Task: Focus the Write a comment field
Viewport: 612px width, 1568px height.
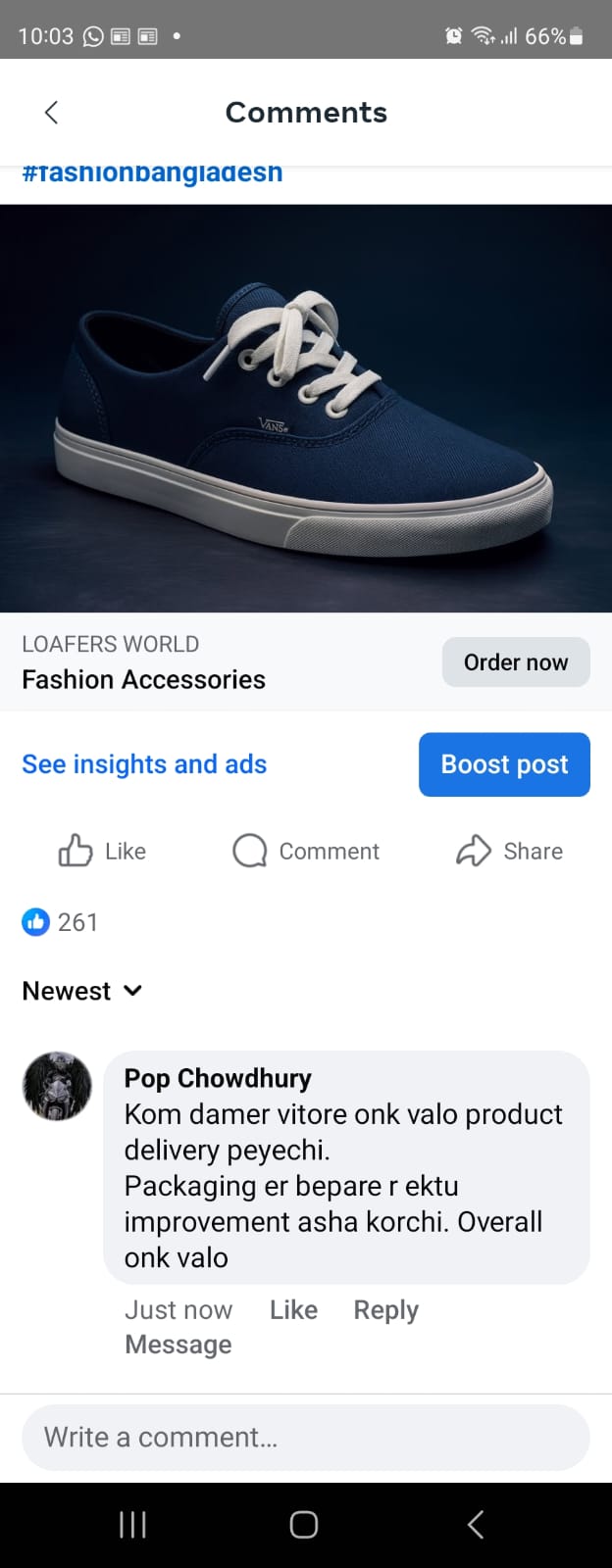Action: (x=306, y=1438)
